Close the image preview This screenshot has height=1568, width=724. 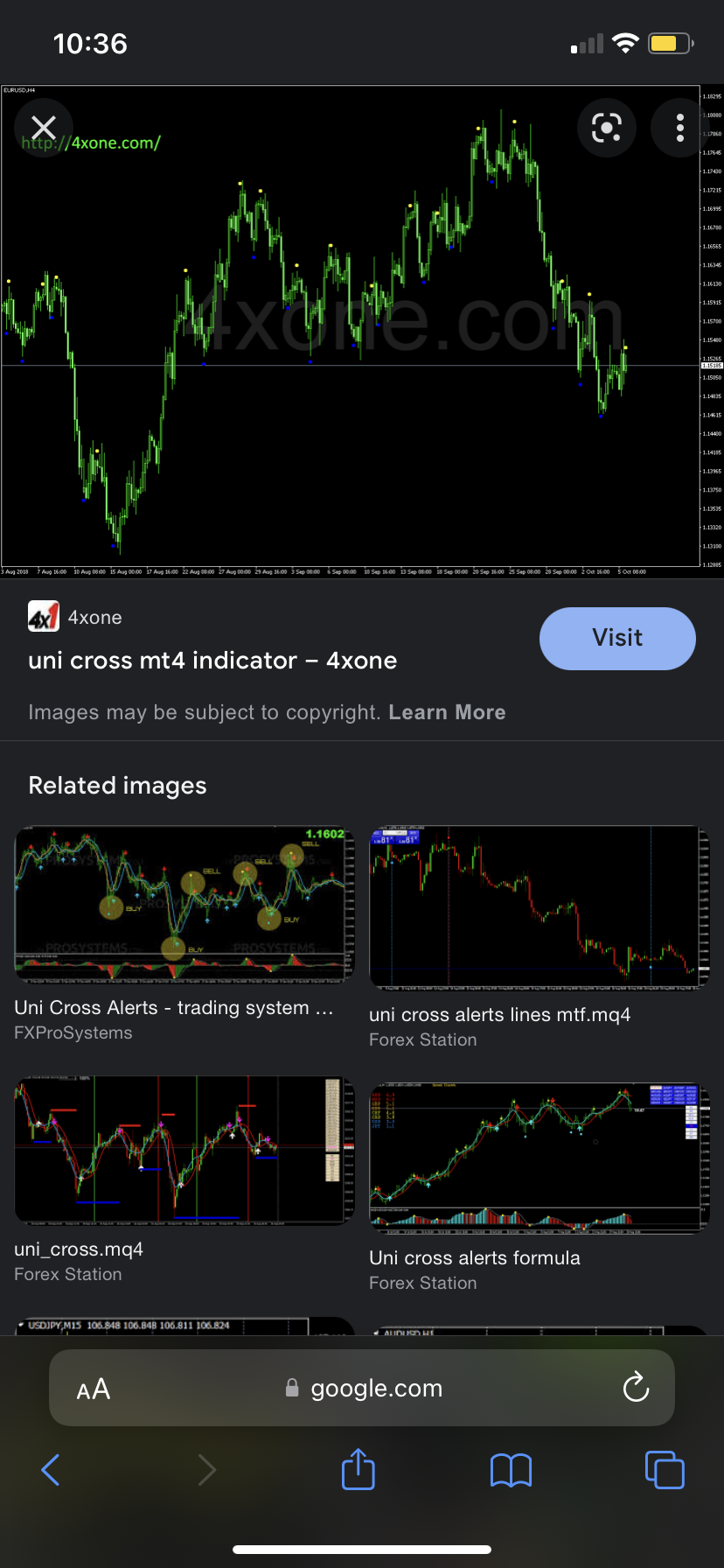point(44,128)
